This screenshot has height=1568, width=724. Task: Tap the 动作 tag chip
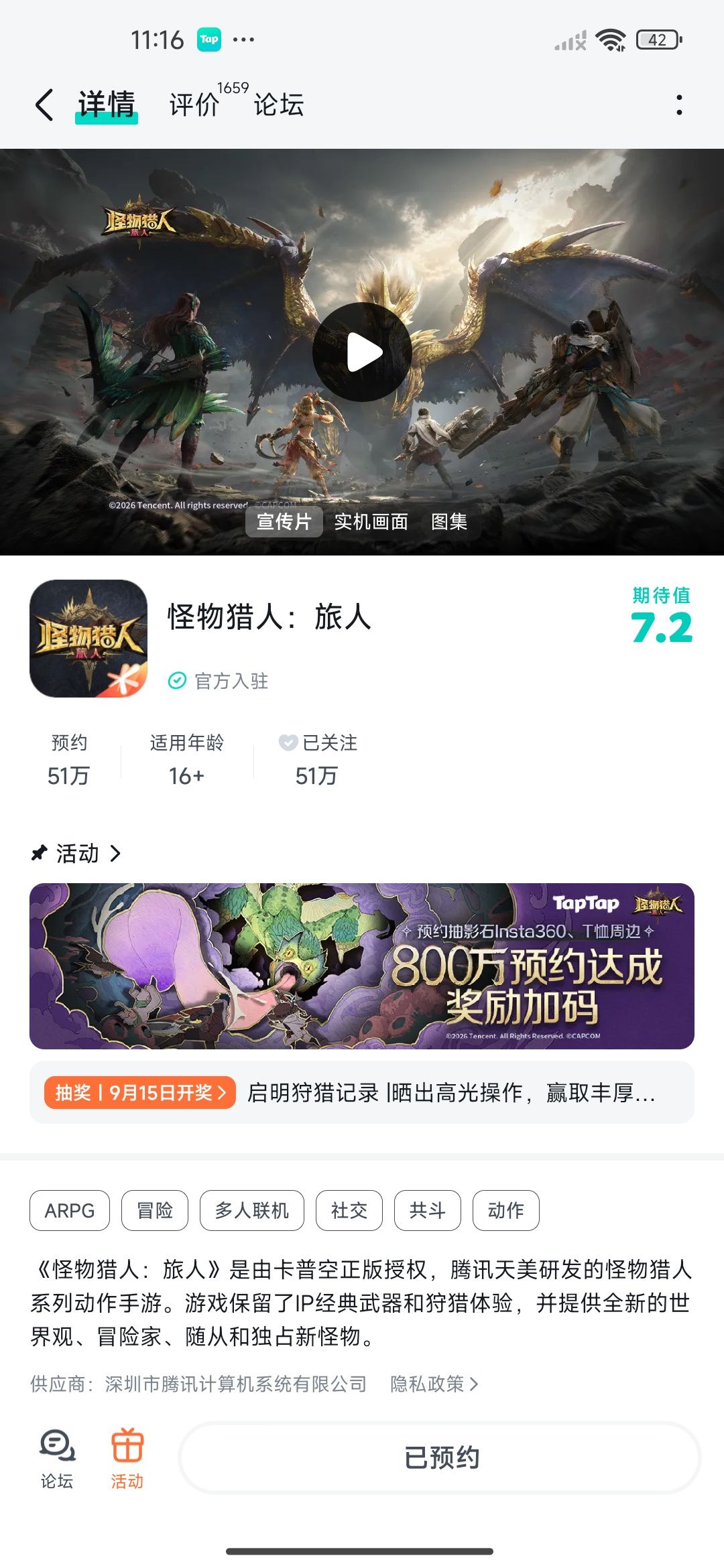point(506,1211)
